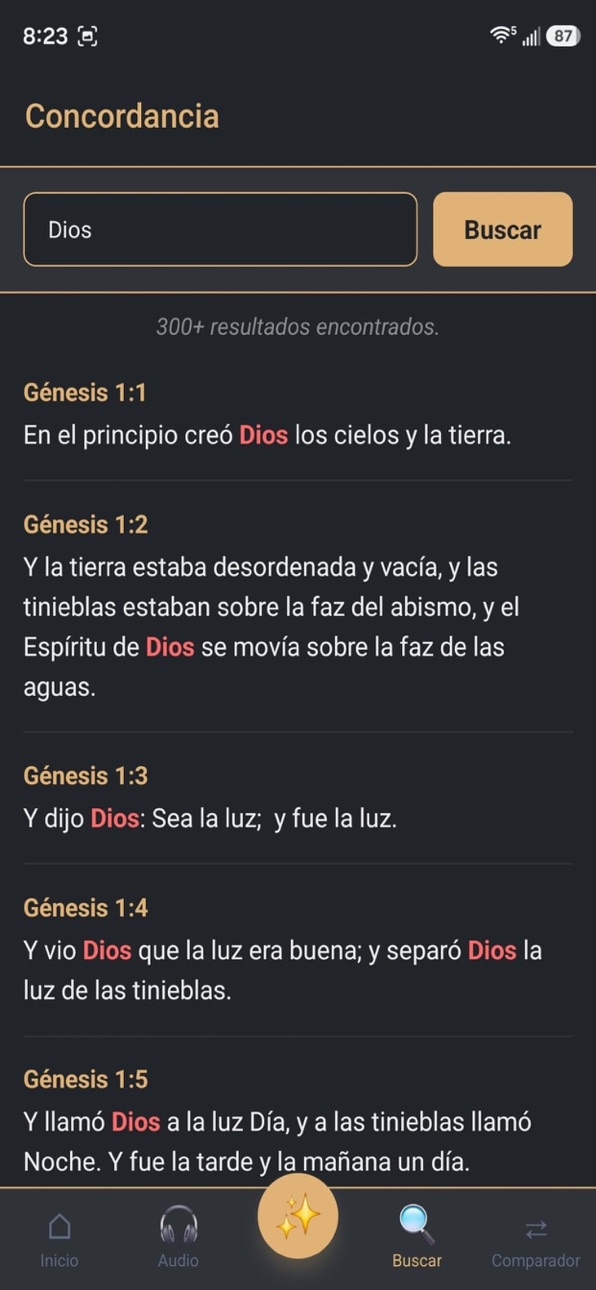
Task: Switch to the Audio tab
Action: click(178, 1238)
